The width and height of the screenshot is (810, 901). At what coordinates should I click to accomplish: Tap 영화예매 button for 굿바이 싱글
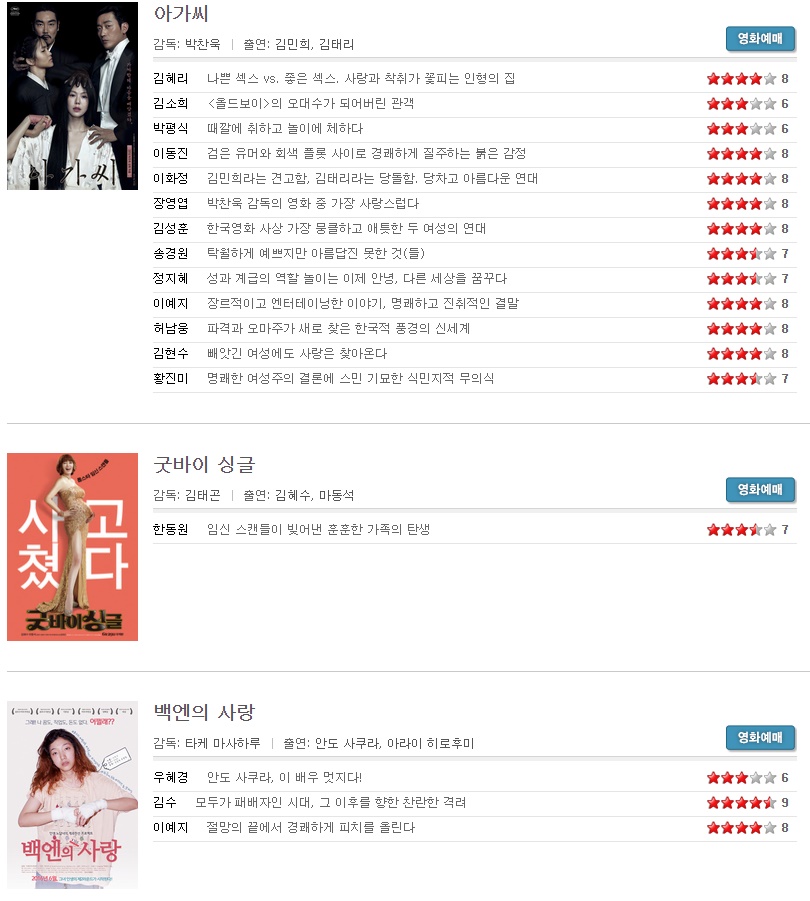pos(760,489)
